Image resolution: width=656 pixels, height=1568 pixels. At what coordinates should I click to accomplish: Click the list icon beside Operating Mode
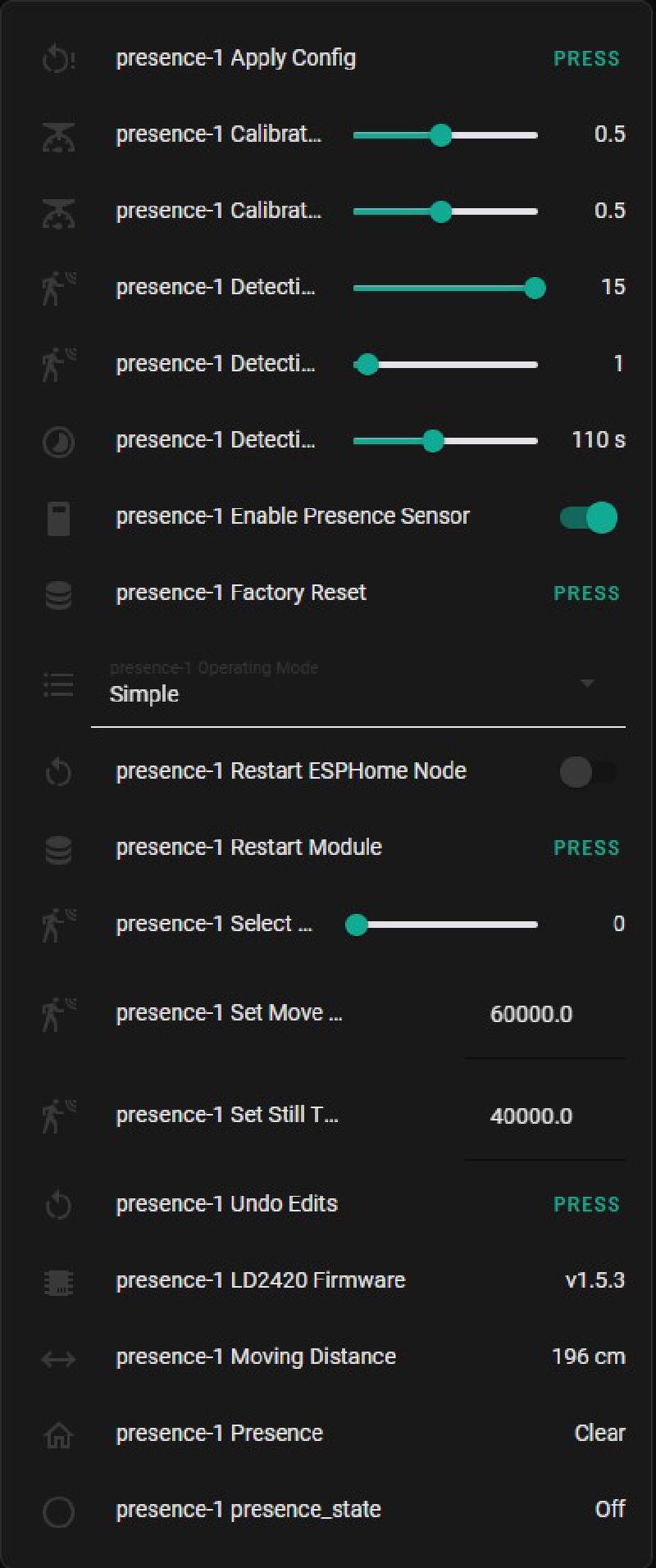[x=58, y=685]
